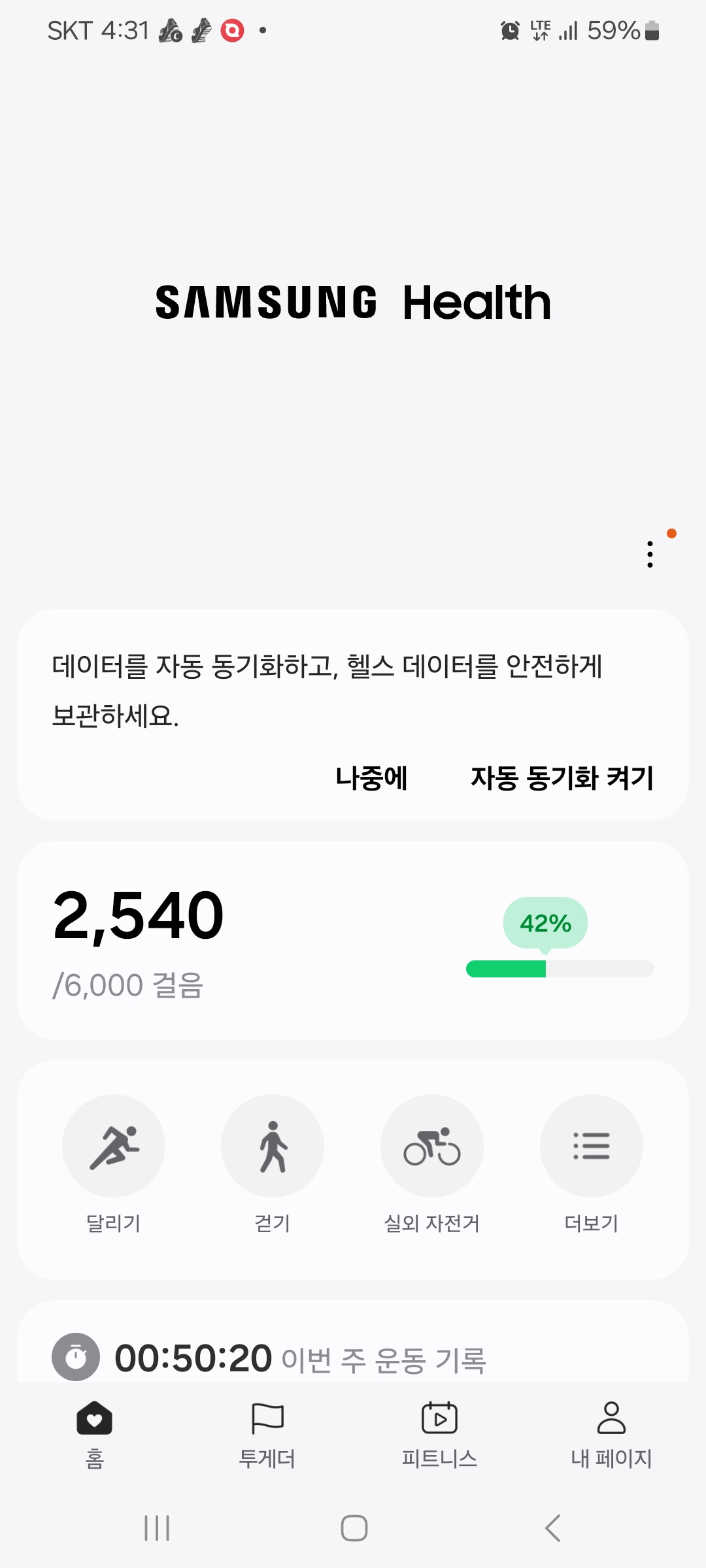Open 더보기 for more exercises
The height and width of the screenshot is (1568, 706).
tap(591, 1146)
